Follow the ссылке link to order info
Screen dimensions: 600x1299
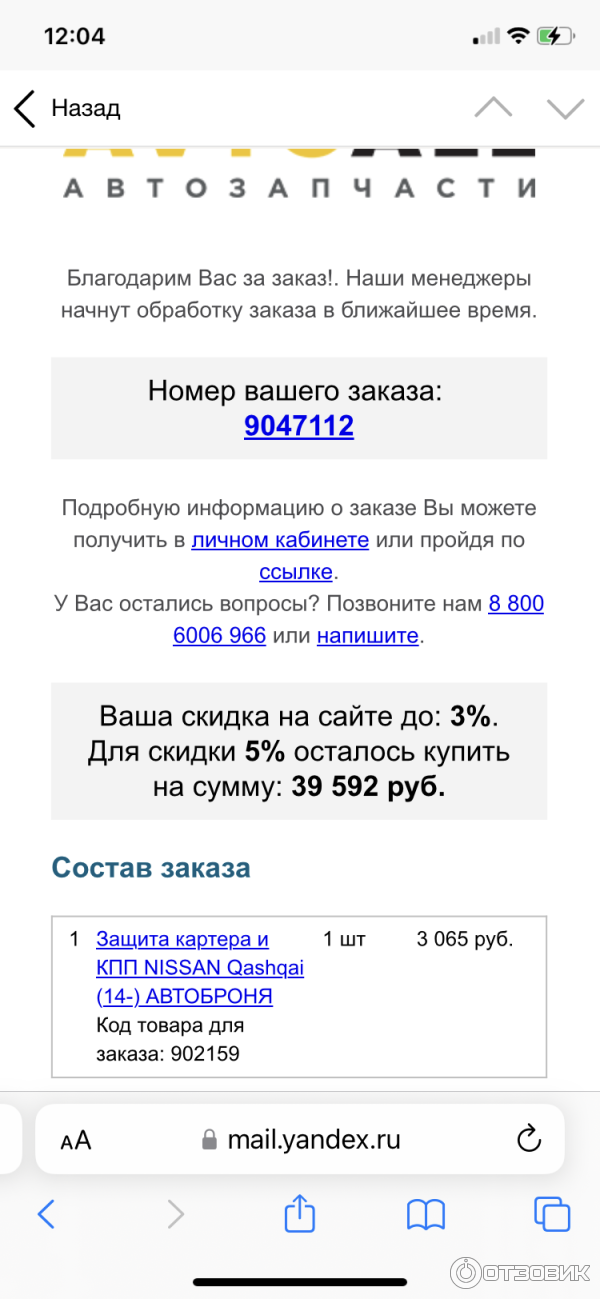tap(296, 572)
